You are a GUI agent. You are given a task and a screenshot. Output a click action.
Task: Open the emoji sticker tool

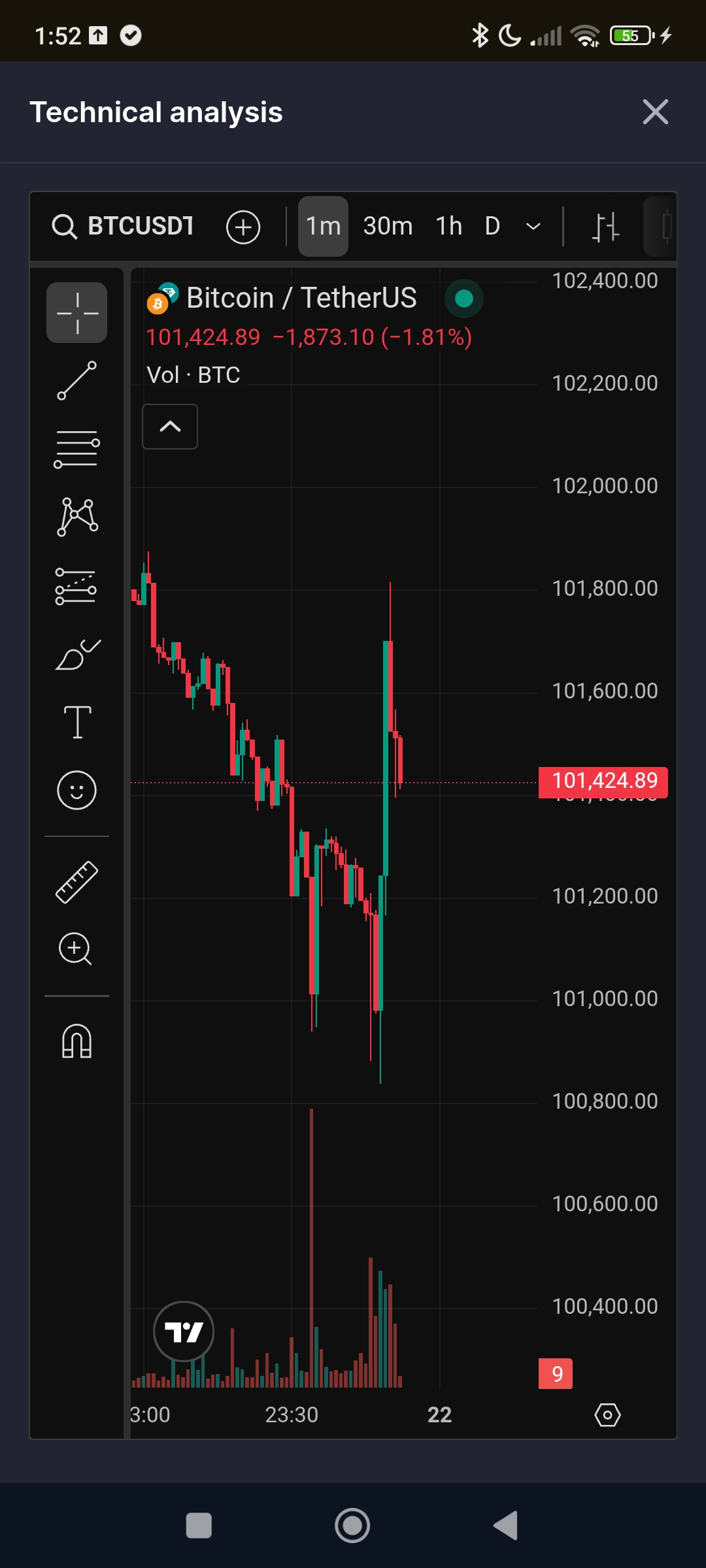[77, 791]
